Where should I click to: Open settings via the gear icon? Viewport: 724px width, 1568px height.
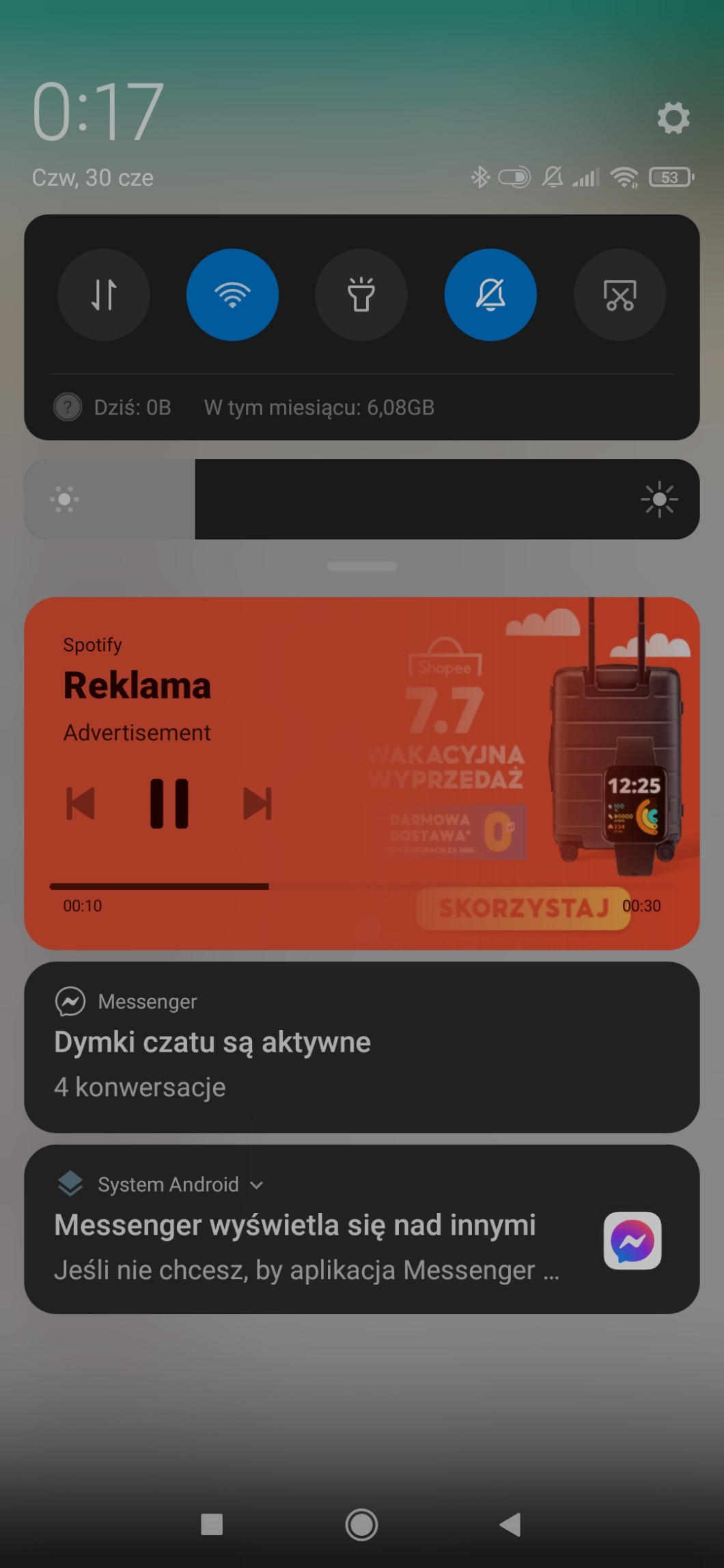coord(673,118)
